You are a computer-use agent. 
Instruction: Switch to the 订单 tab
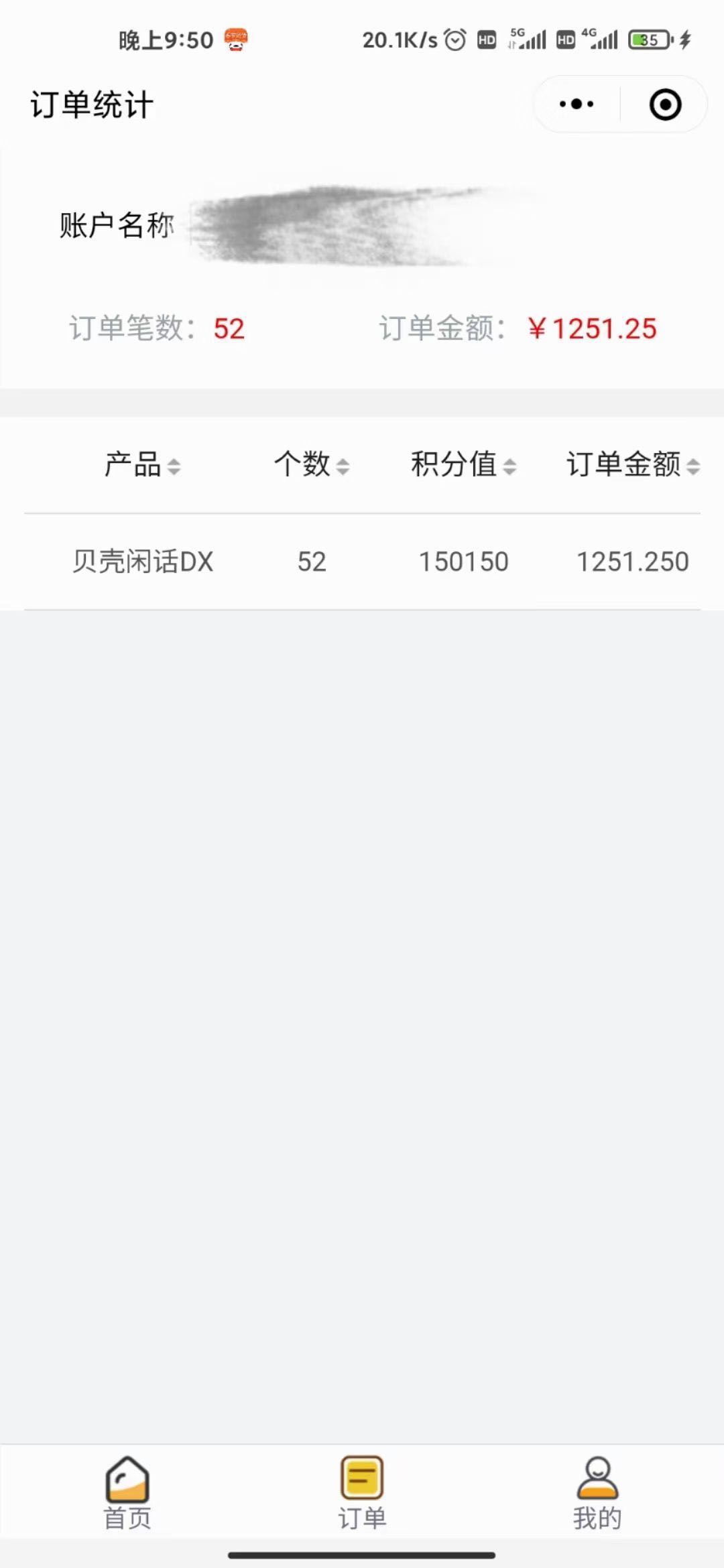(x=362, y=1493)
